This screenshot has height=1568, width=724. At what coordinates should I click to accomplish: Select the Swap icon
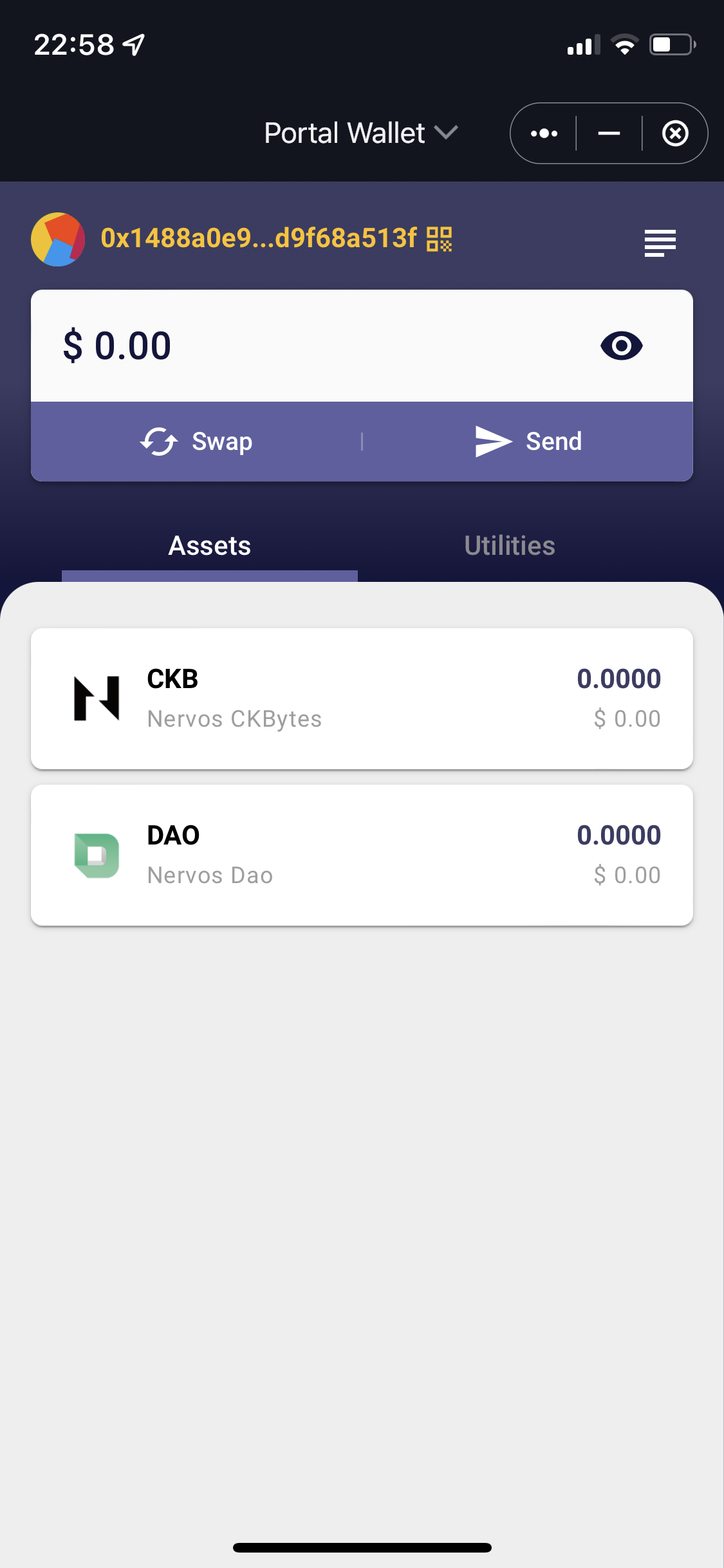pos(159,442)
